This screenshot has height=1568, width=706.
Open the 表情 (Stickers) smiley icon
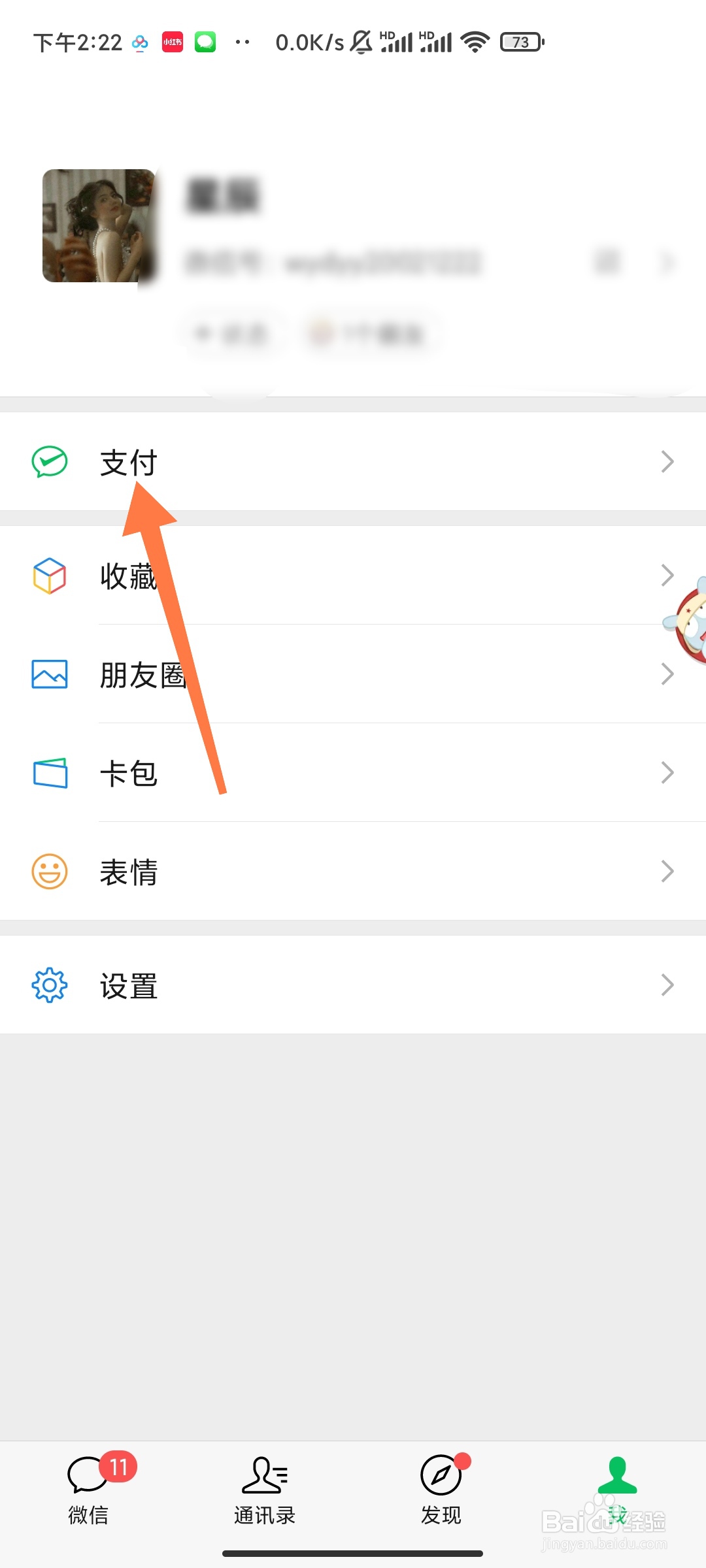49,871
